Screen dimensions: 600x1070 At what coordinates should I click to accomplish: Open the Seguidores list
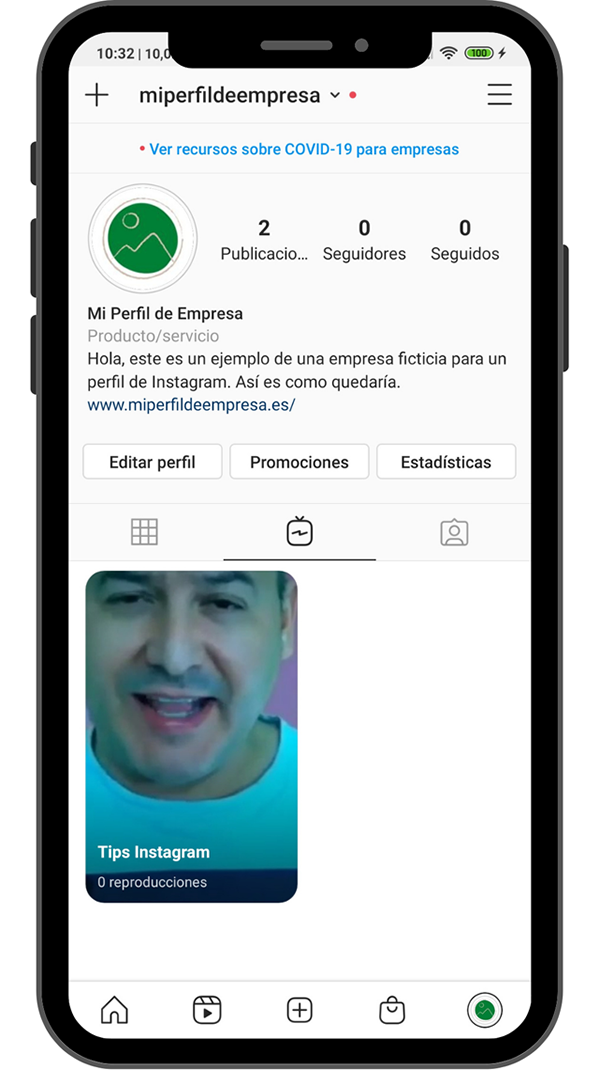coord(364,240)
